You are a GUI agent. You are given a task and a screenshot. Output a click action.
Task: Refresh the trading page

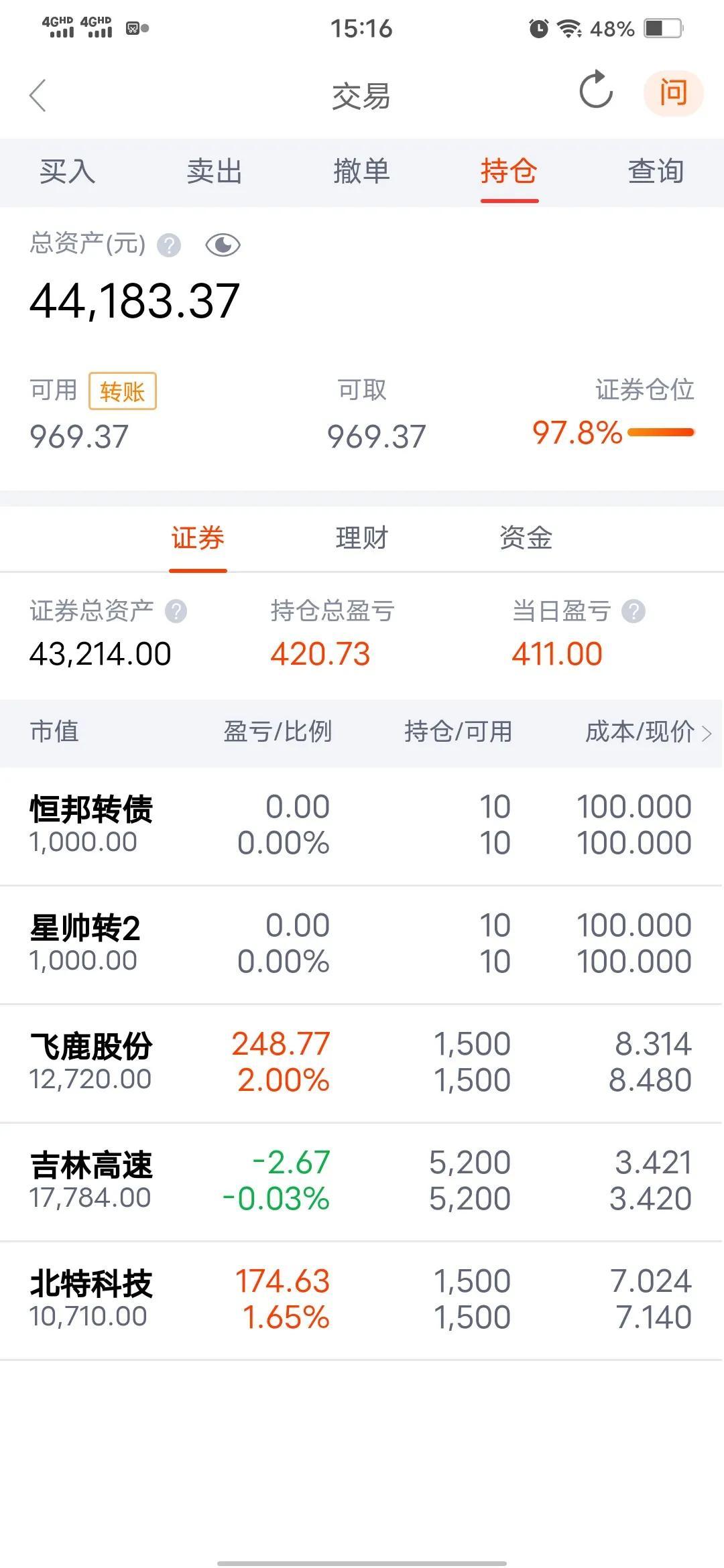click(x=596, y=90)
